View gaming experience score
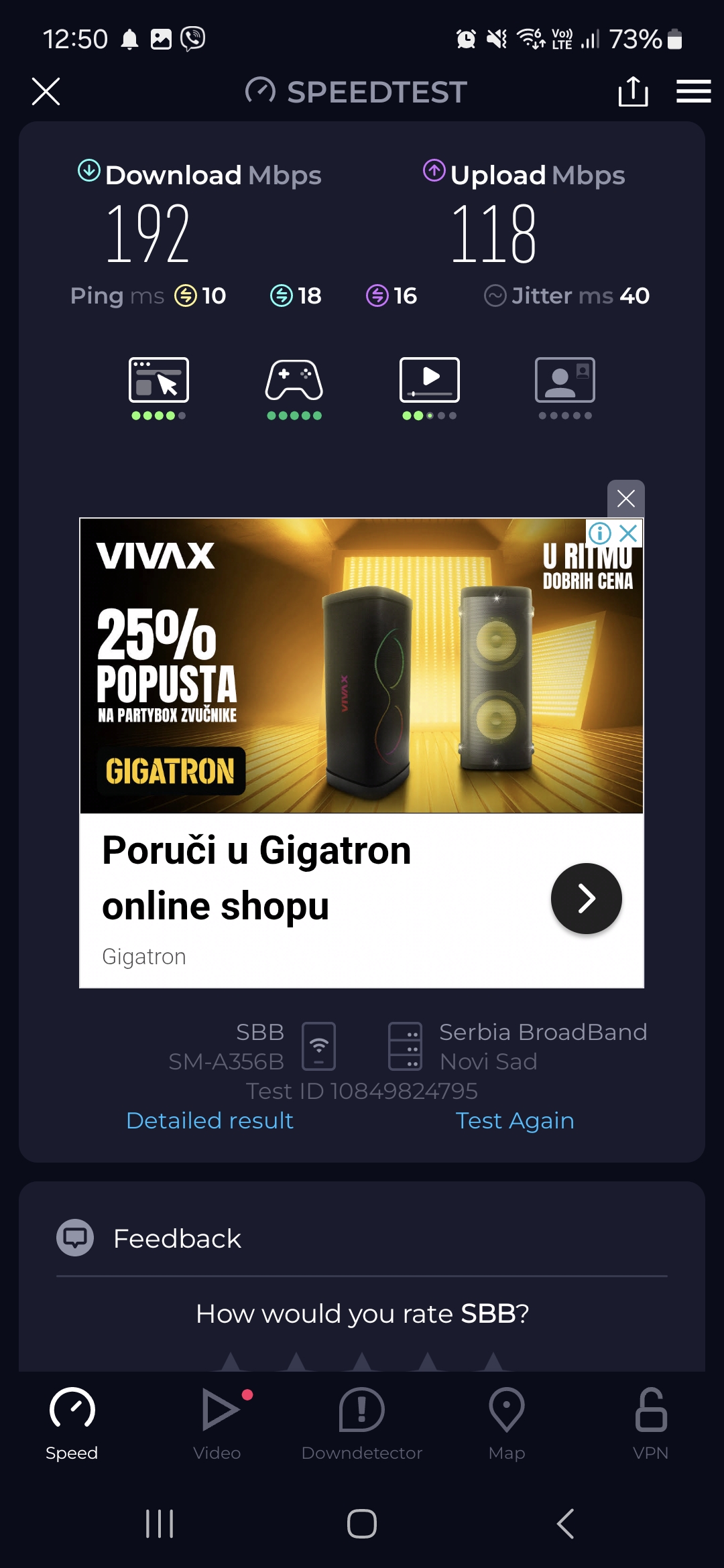The width and height of the screenshot is (724, 1568). tap(294, 388)
